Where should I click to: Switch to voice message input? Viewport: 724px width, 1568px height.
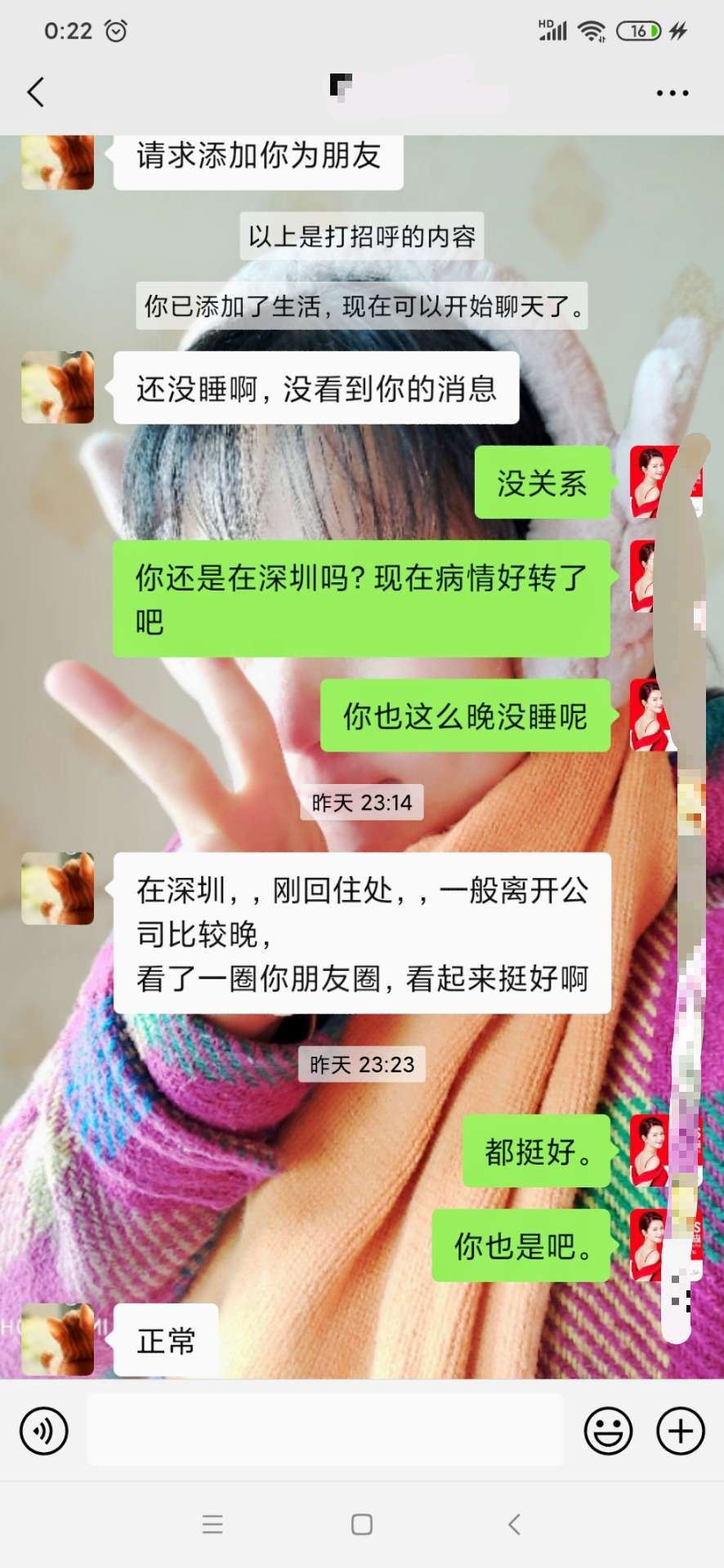44,1431
